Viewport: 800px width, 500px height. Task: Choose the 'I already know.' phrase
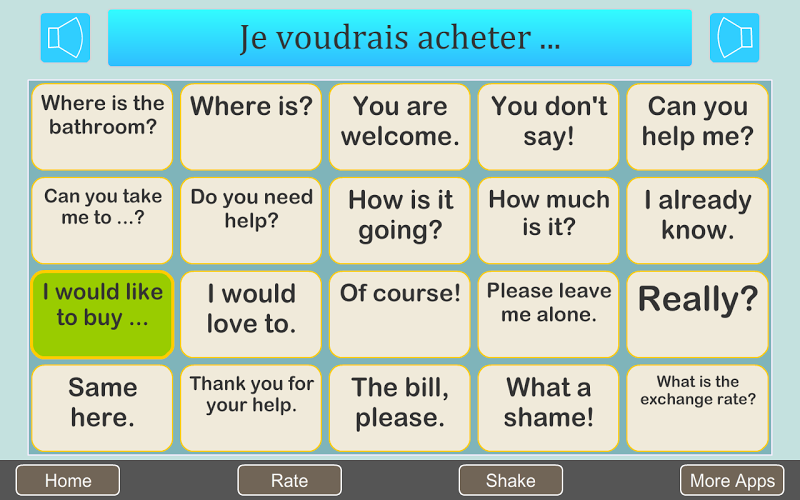pyautogui.click(x=697, y=220)
